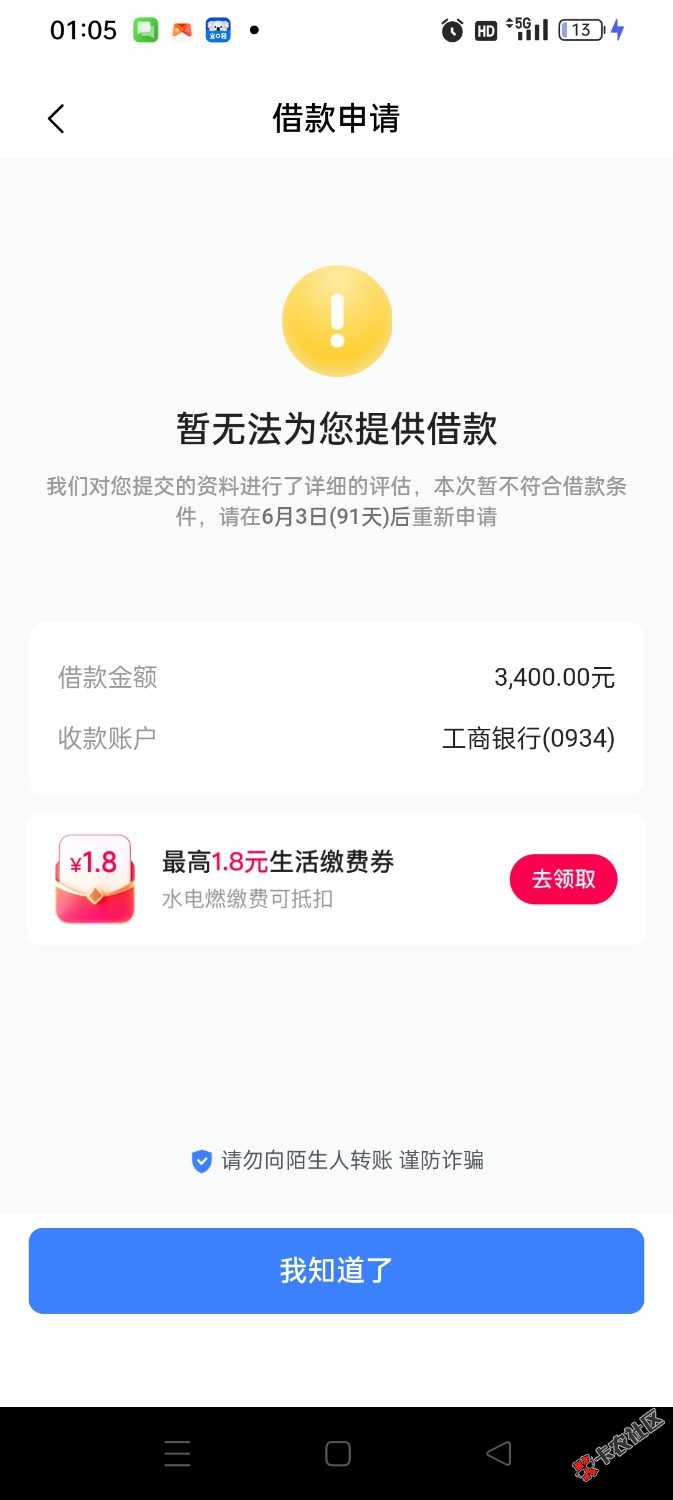Go to the system home screen

click(338, 1453)
